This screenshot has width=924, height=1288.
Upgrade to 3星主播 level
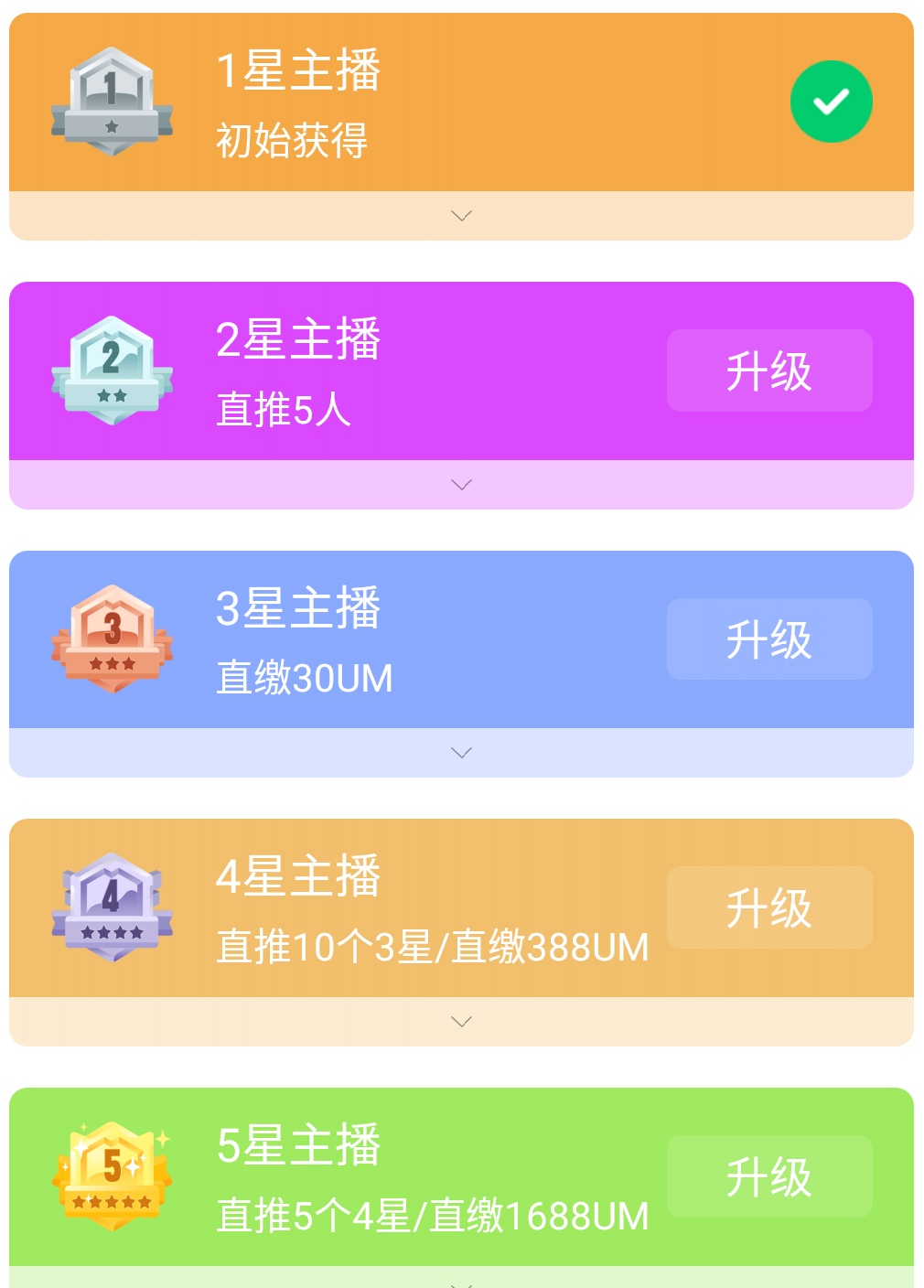[x=768, y=639]
